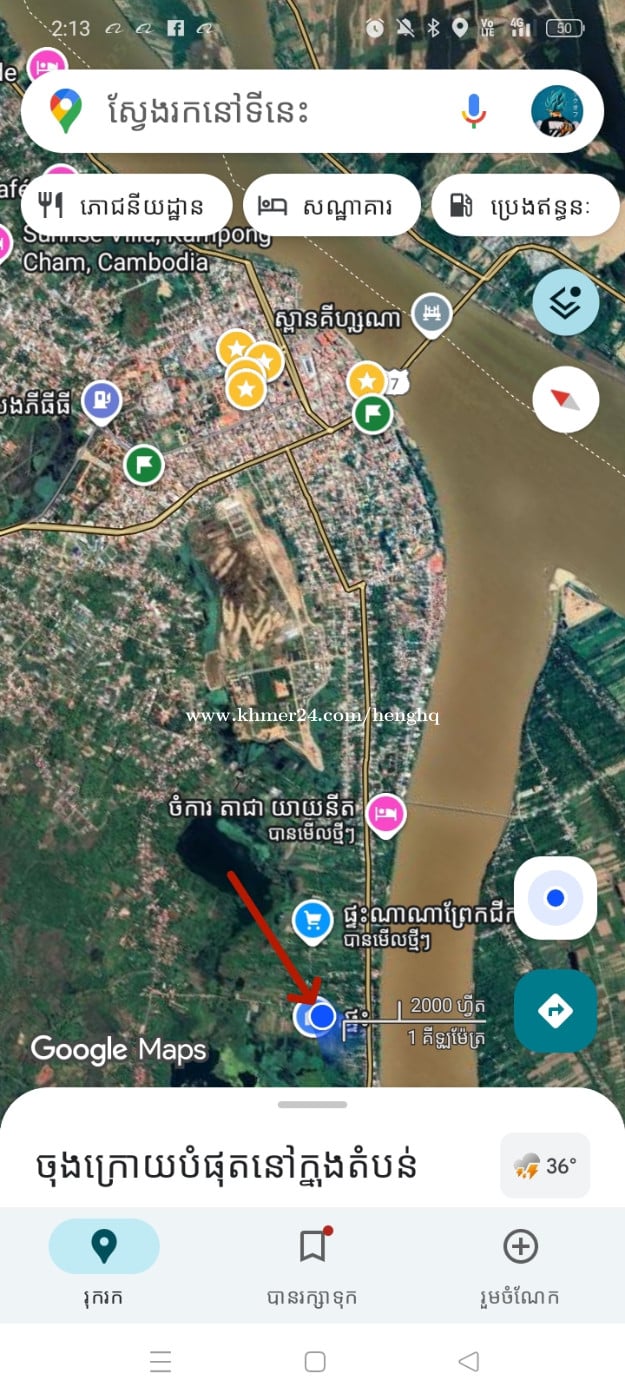Viewport: 625px width, 1400px height.
Task: Start voice search with the microphone
Action: coord(473,110)
